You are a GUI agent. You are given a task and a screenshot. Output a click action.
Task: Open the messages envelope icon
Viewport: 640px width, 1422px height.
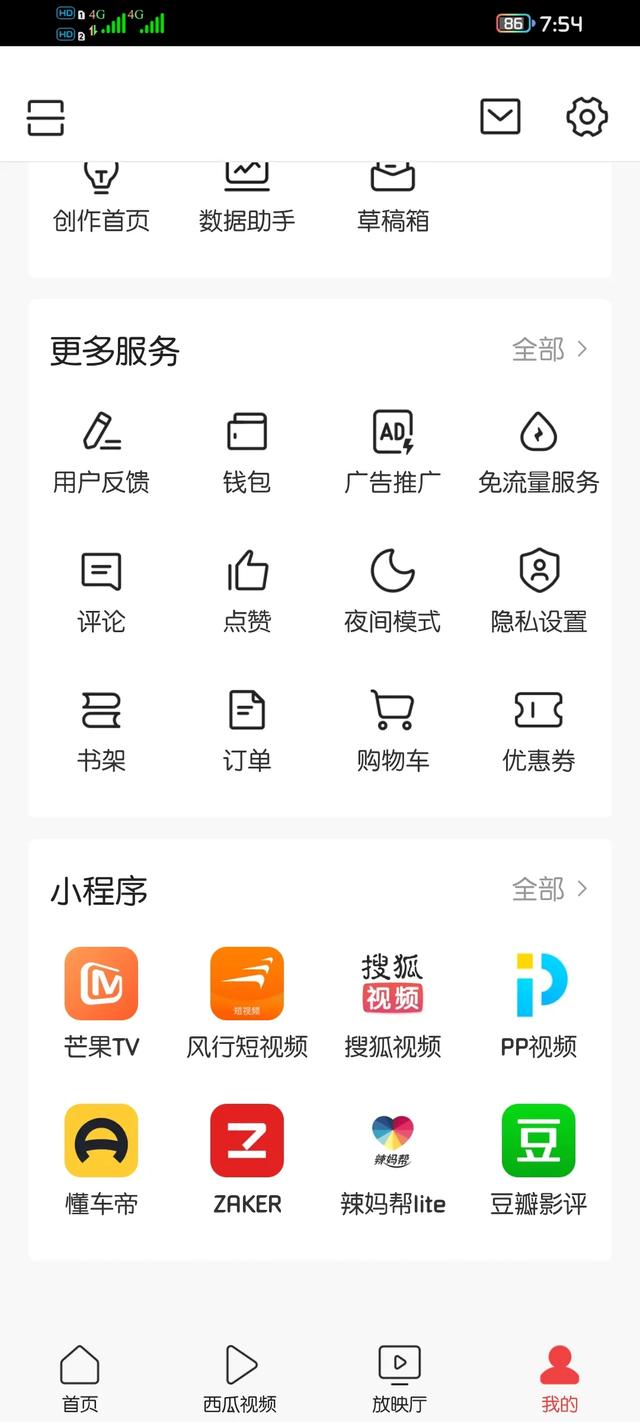[500, 117]
